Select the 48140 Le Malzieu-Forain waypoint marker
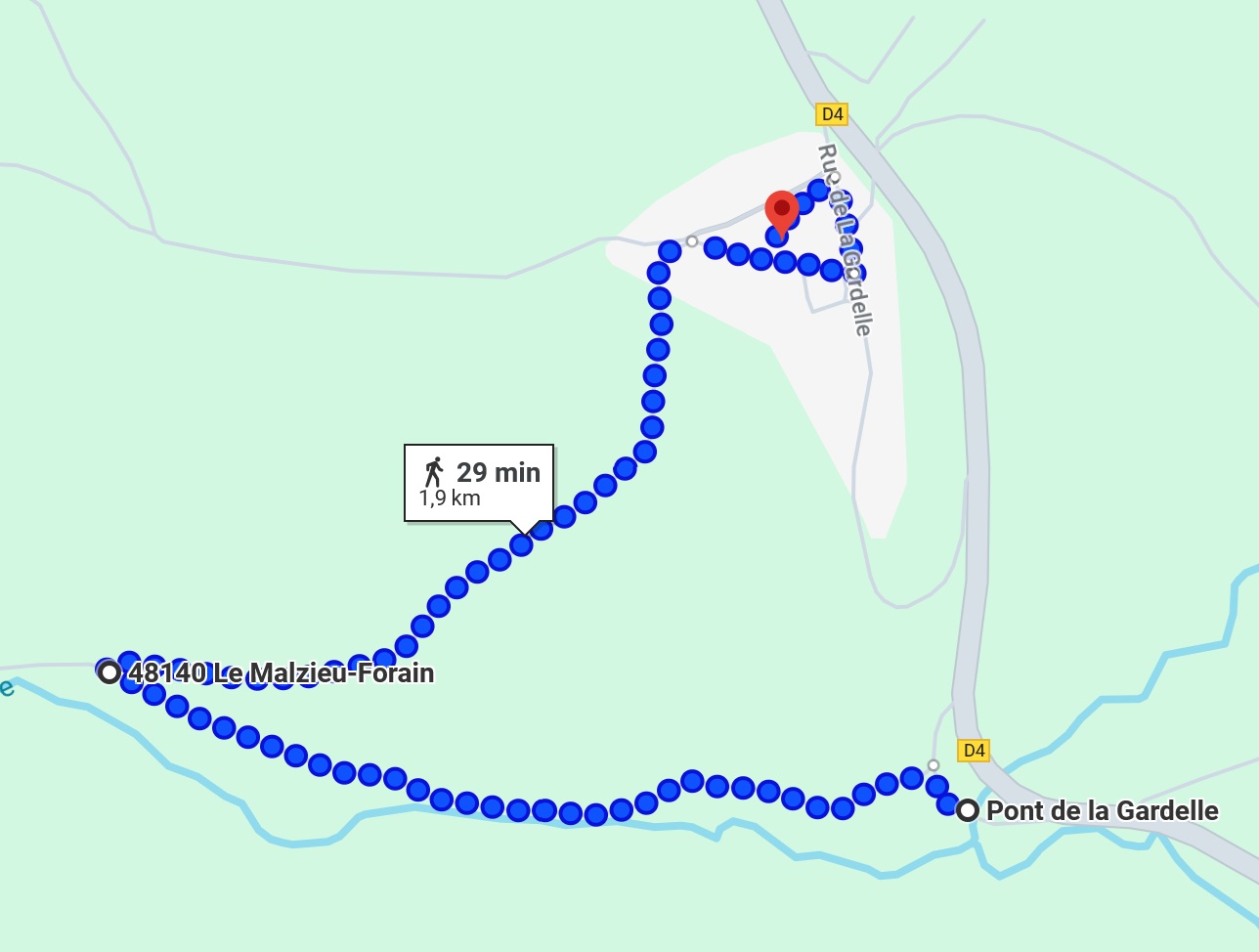 click(x=109, y=672)
